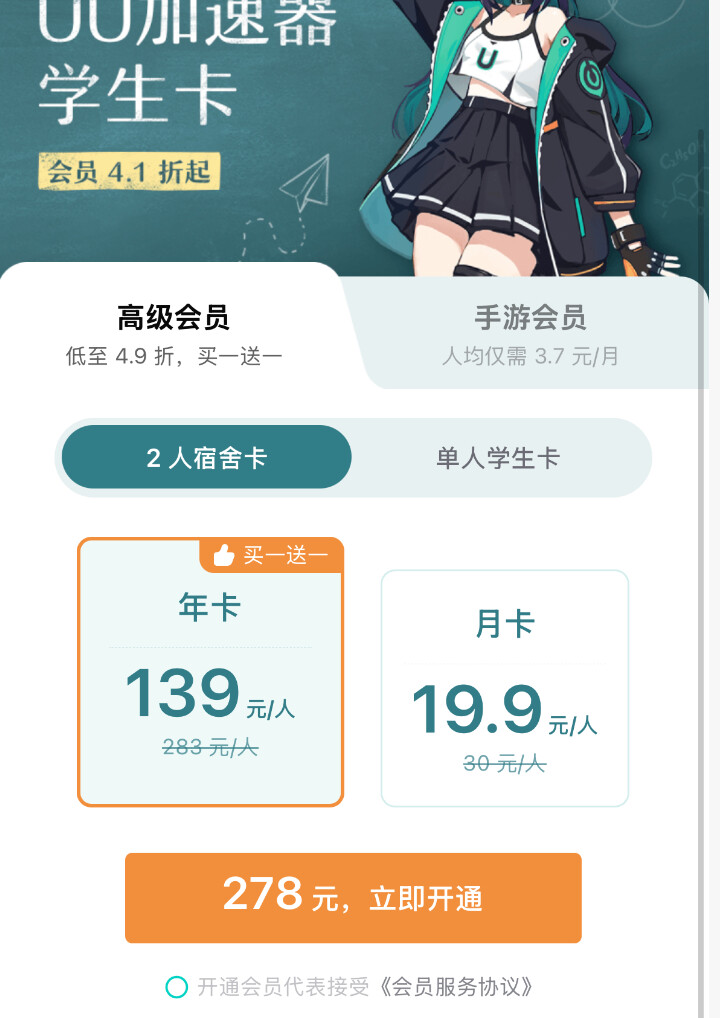Tap 278 元，立即开通 button
Viewport: 720px width, 1018px height.
[x=353, y=898]
